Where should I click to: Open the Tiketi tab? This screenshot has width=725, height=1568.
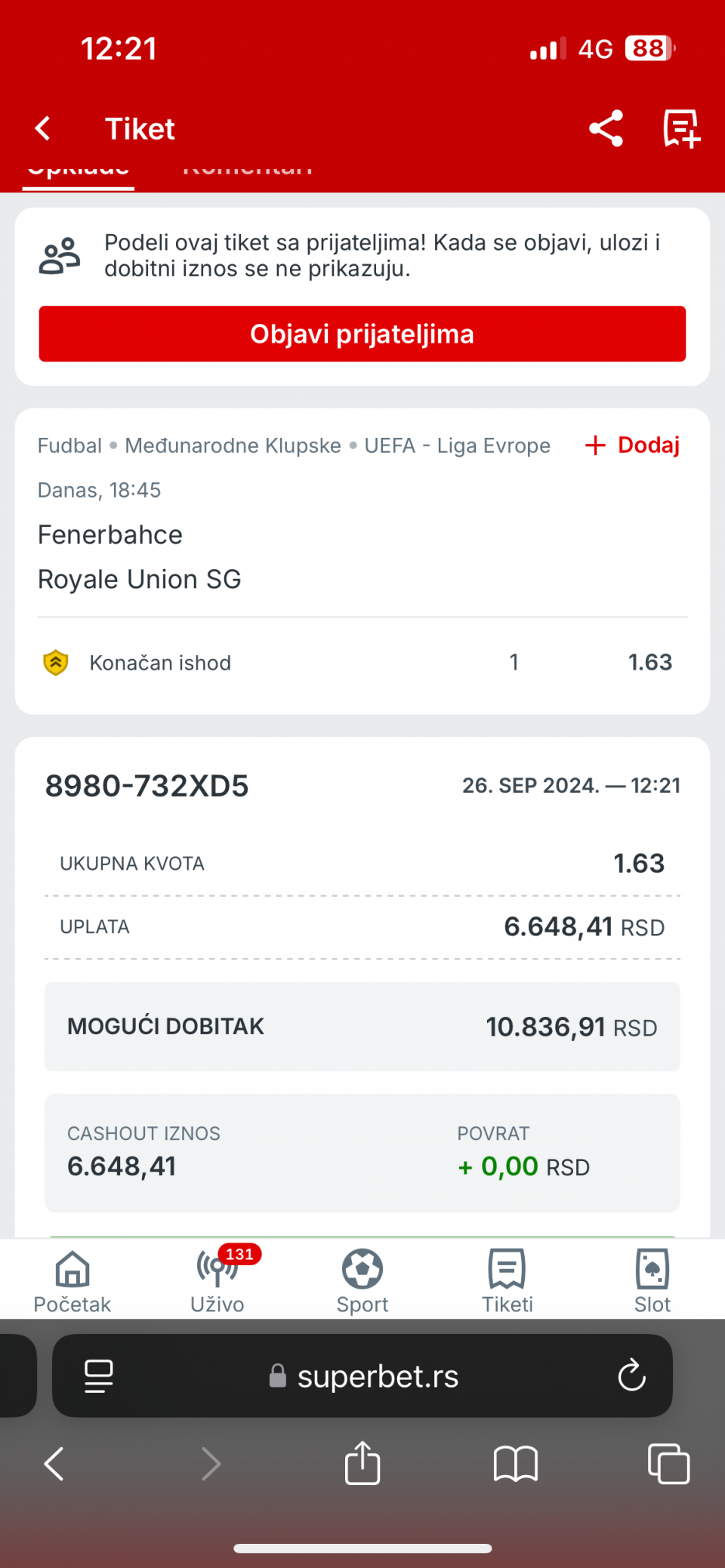[x=507, y=1281]
